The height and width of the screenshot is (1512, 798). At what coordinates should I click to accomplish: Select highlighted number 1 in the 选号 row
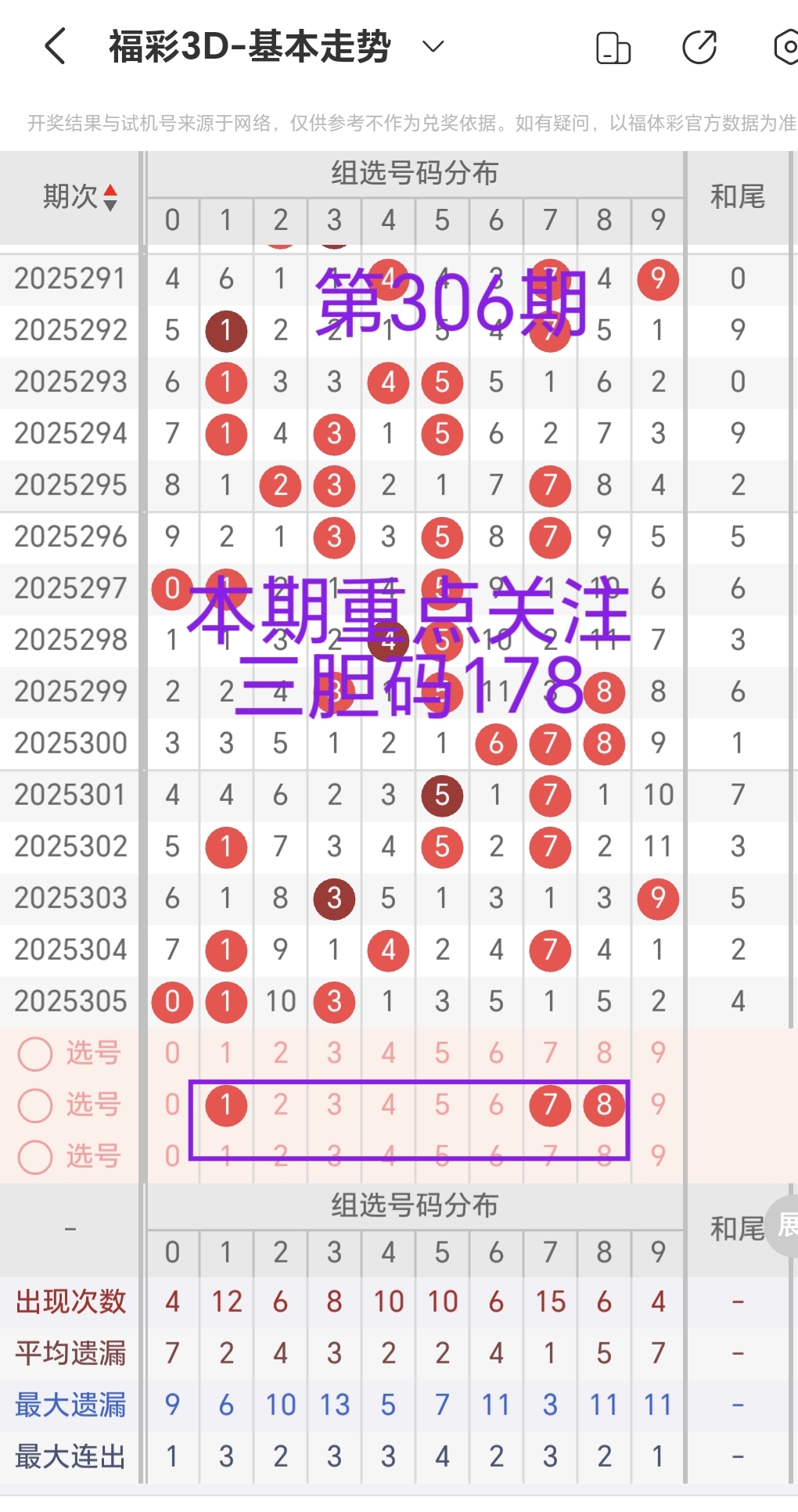coord(226,1105)
